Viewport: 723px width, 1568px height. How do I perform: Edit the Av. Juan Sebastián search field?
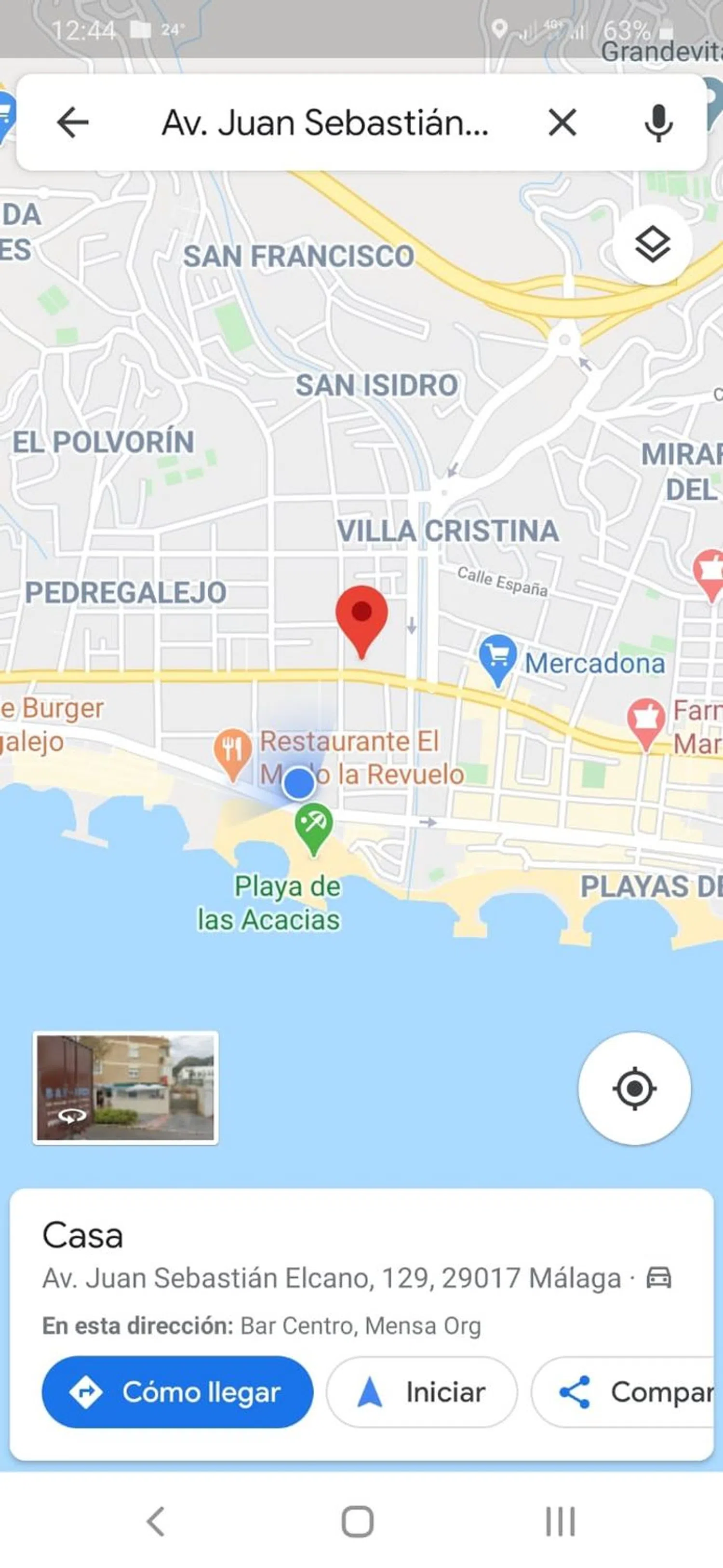click(x=325, y=123)
